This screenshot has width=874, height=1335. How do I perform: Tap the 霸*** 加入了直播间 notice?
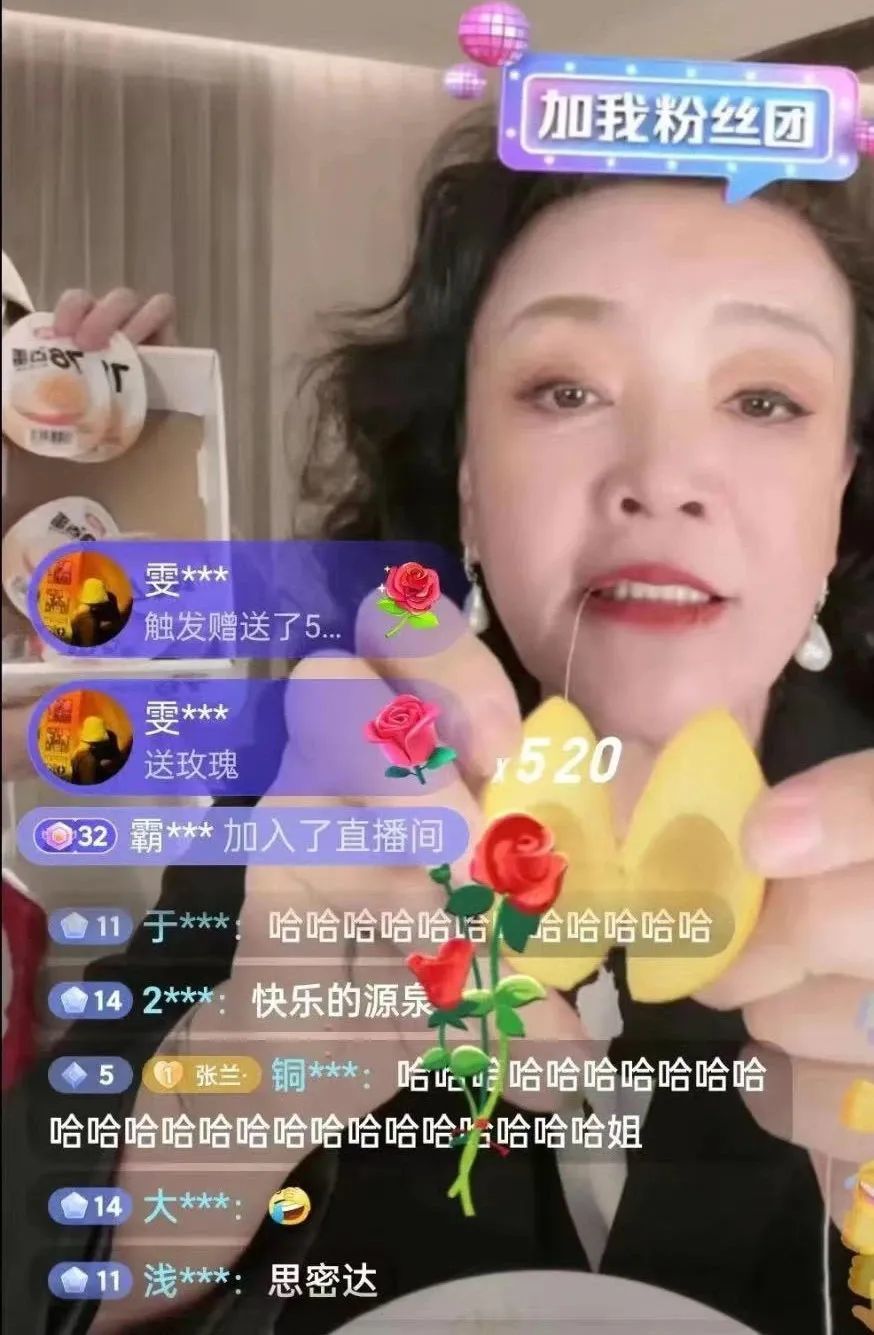pos(243,836)
